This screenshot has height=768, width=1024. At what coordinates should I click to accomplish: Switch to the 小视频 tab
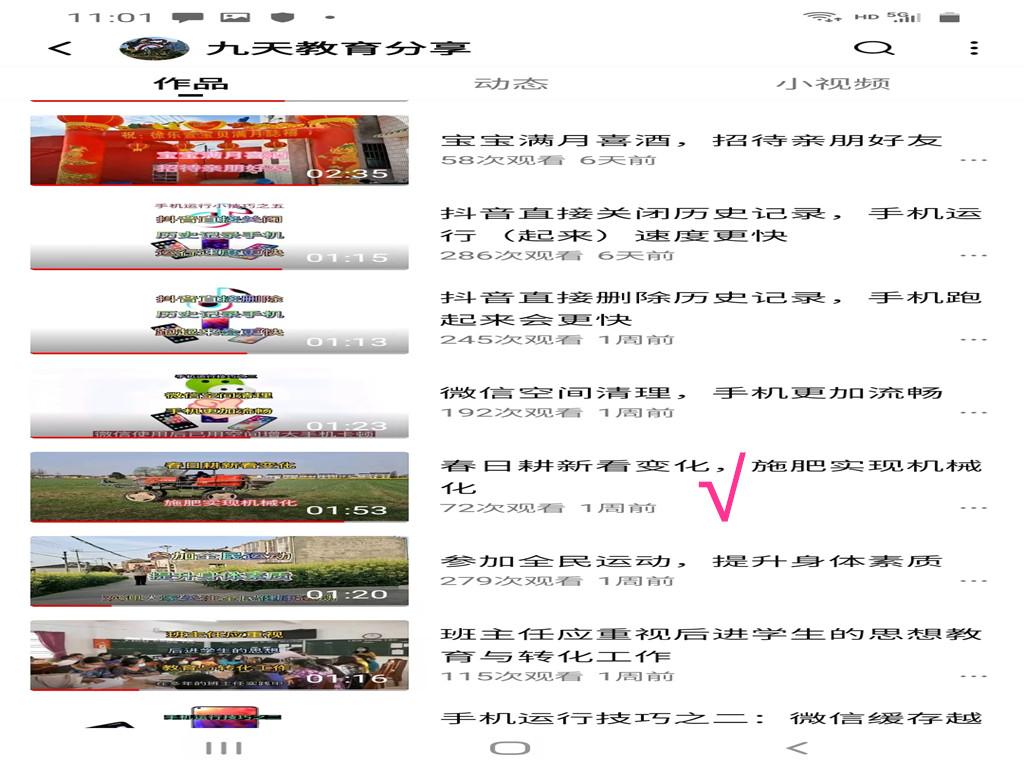click(x=833, y=84)
